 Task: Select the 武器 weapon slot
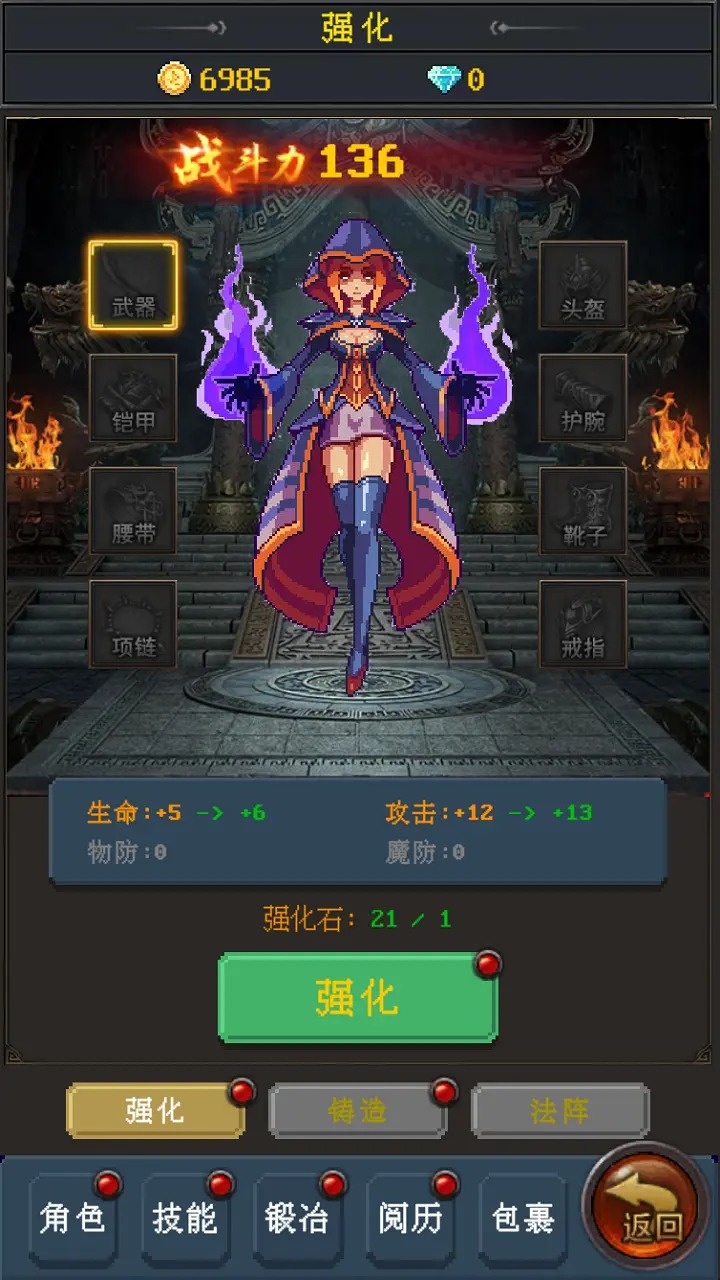(x=133, y=285)
